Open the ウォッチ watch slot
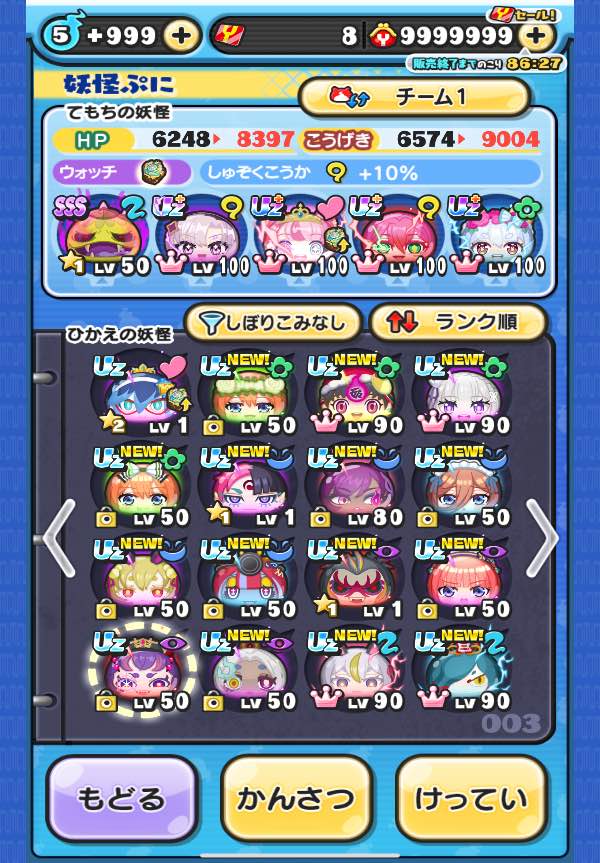 coord(150,172)
